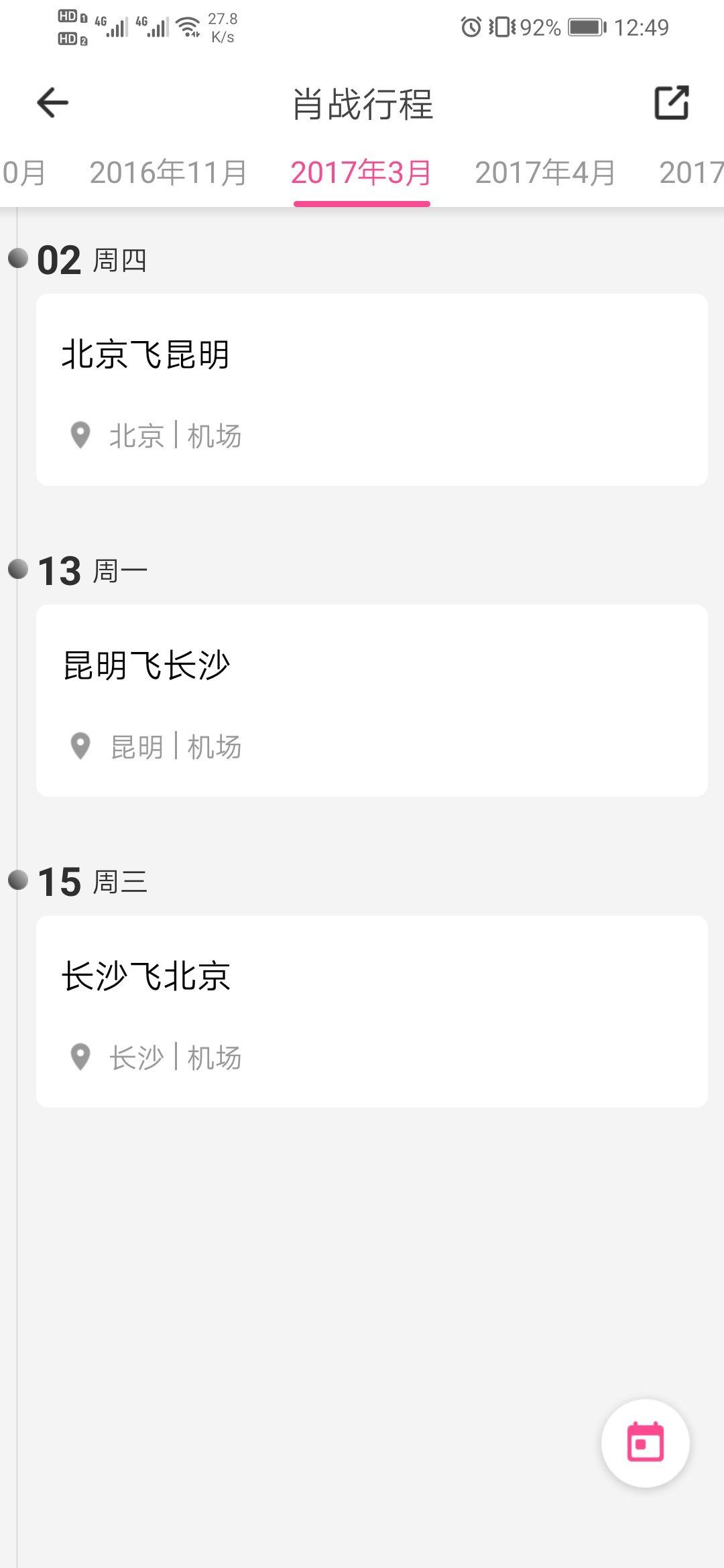The height and width of the screenshot is (1568, 724).
Task: Switch to the 2017年4月 tab
Action: point(544,172)
